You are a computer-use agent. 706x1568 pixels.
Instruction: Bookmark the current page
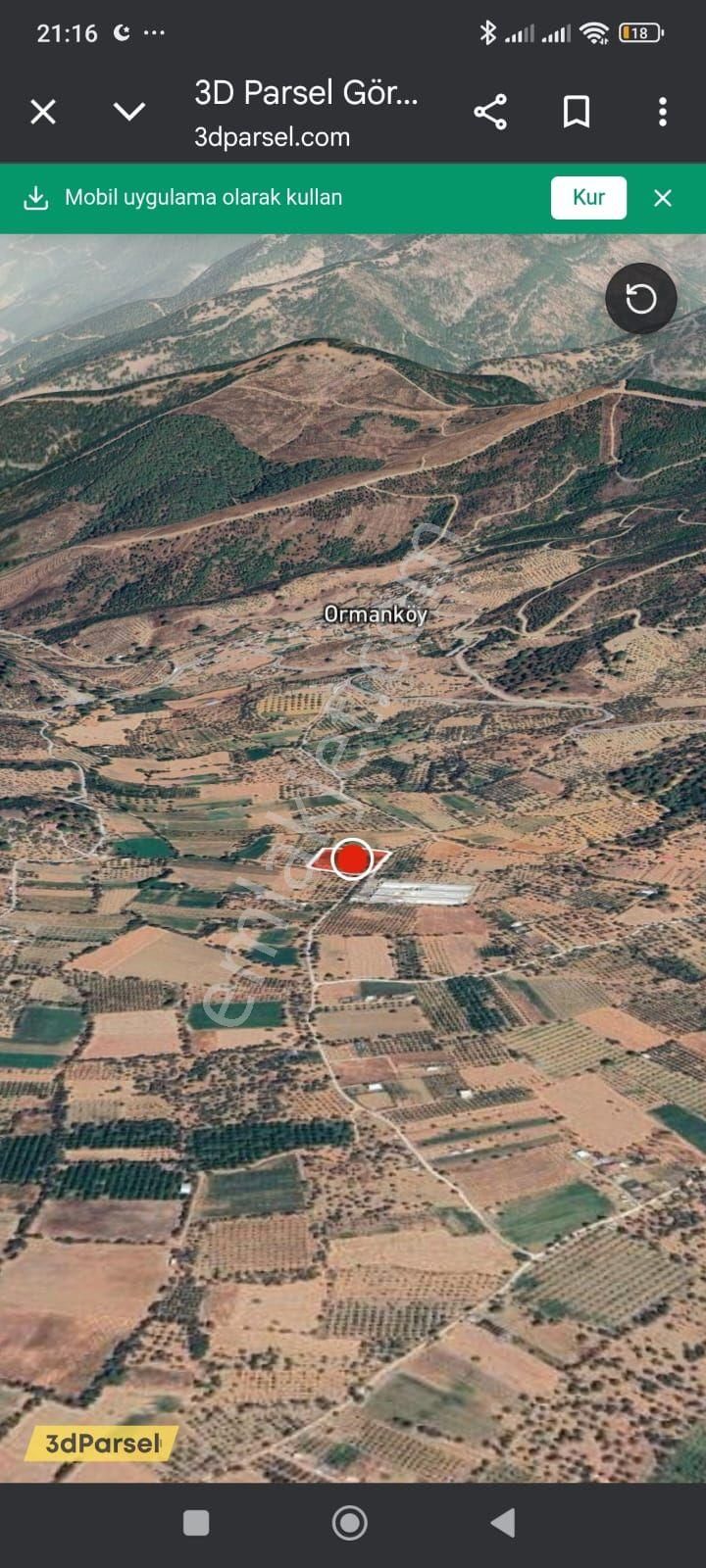tap(577, 112)
